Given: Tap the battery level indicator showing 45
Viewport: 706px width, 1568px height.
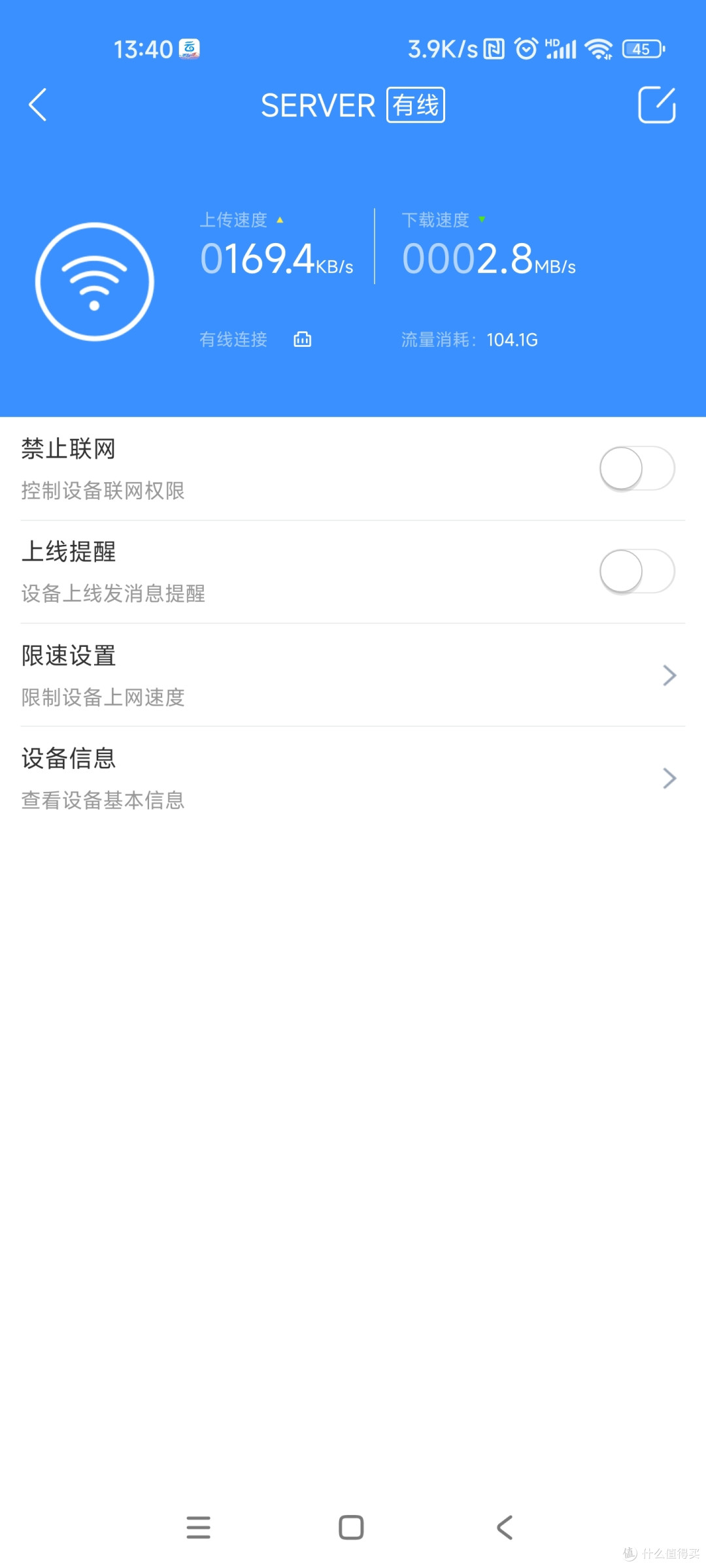Looking at the screenshot, I should coord(641,49).
